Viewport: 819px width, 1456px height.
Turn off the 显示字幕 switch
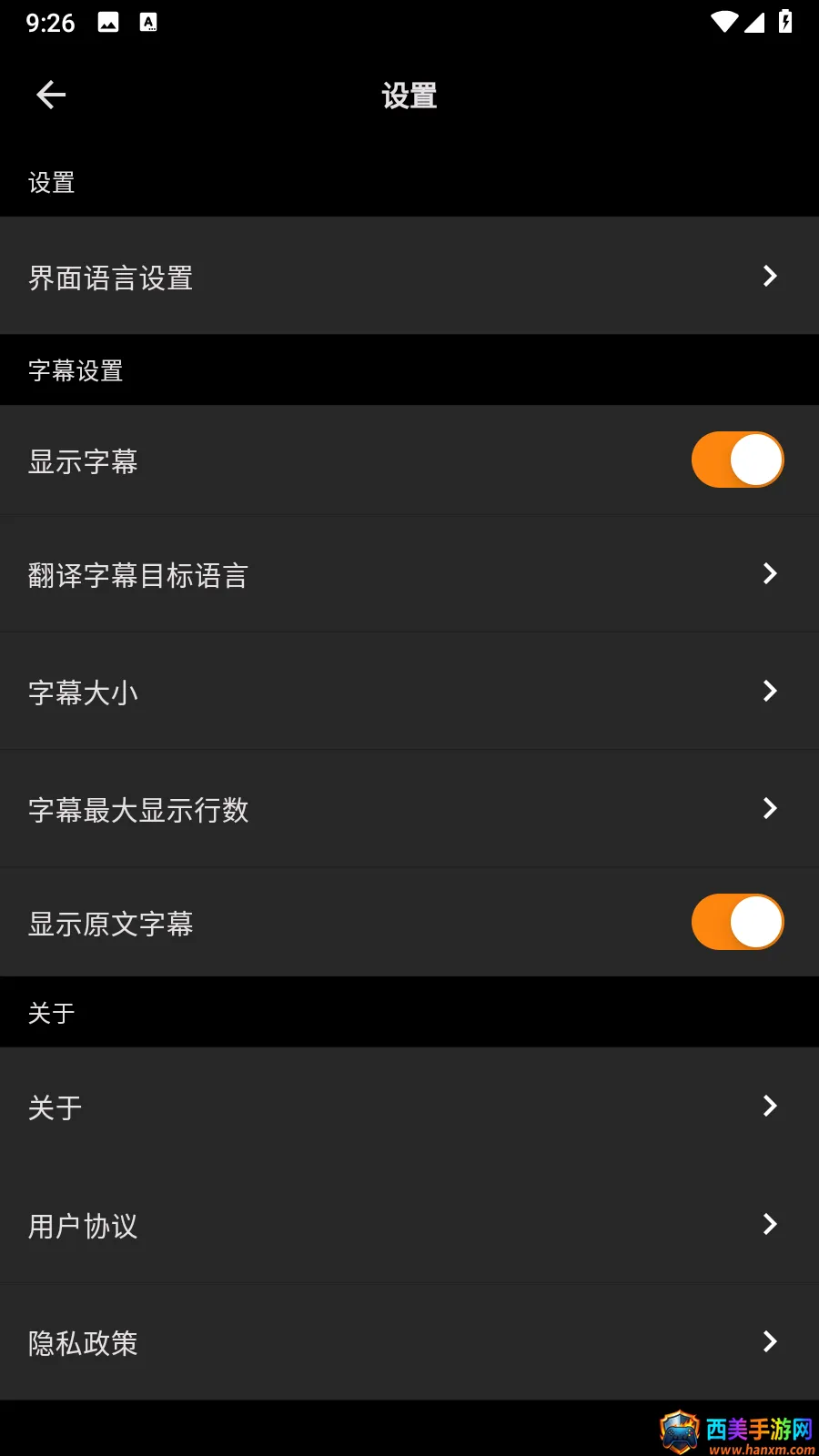point(737,460)
